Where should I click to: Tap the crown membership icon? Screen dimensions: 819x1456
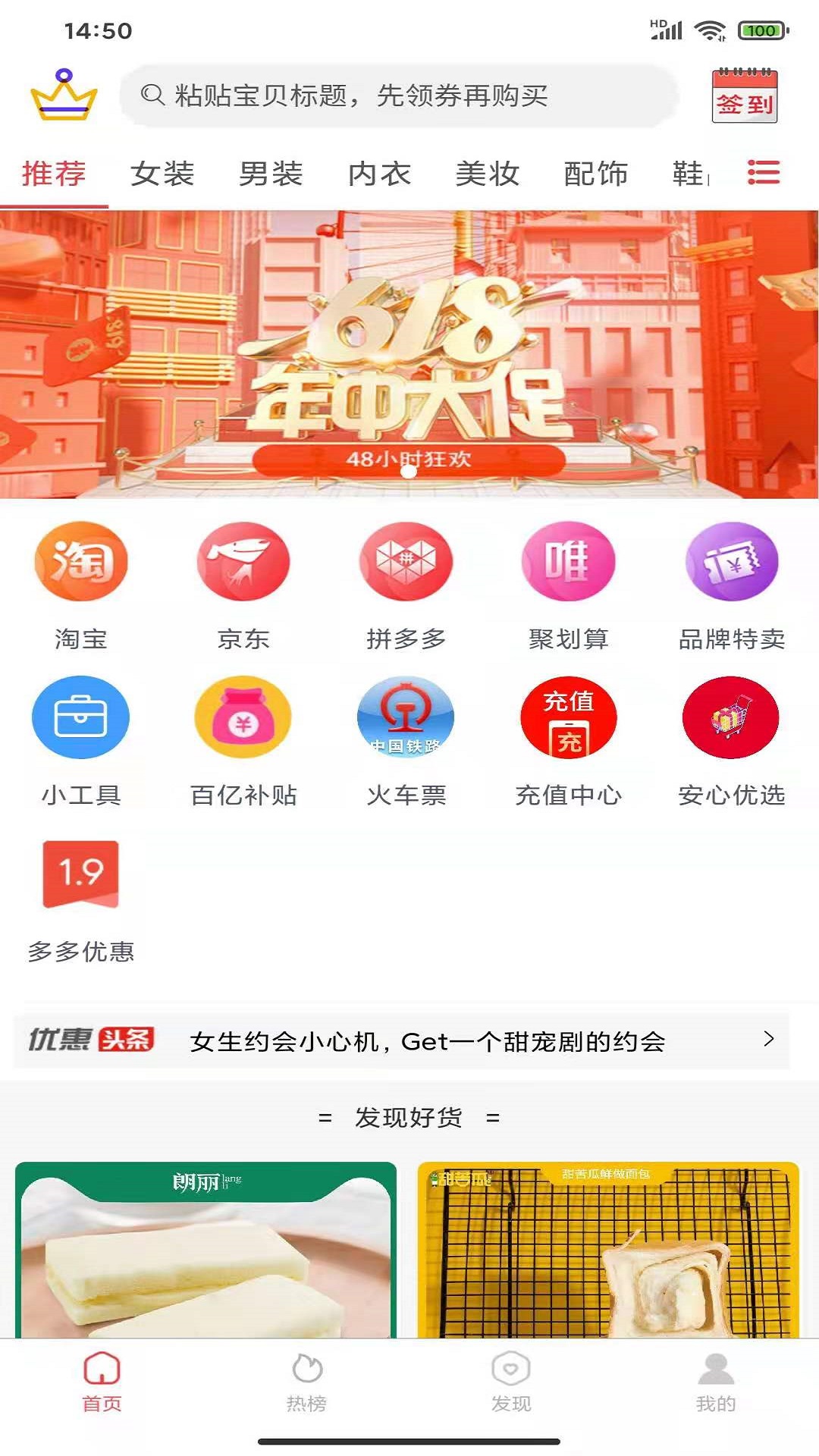[64, 96]
